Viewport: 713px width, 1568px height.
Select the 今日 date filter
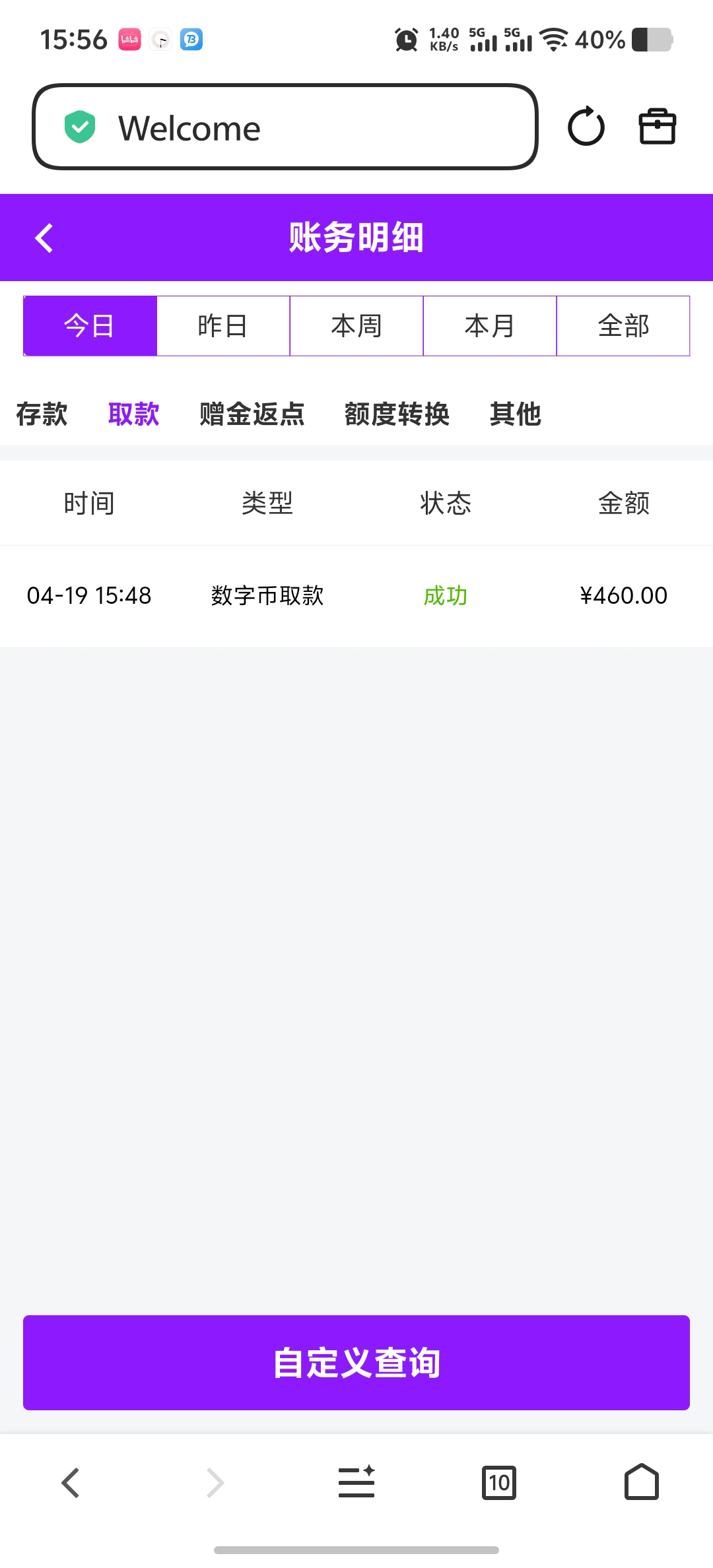90,326
